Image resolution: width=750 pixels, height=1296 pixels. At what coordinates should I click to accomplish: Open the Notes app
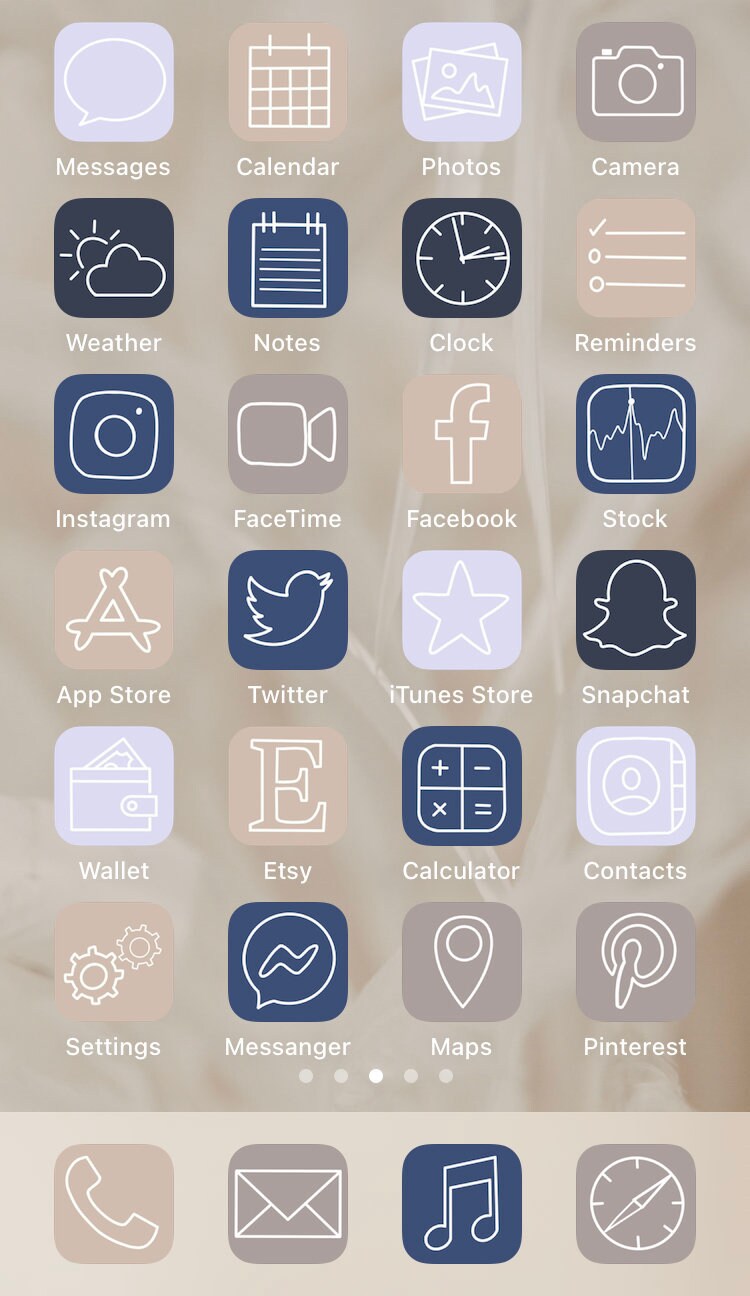[x=288, y=258]
